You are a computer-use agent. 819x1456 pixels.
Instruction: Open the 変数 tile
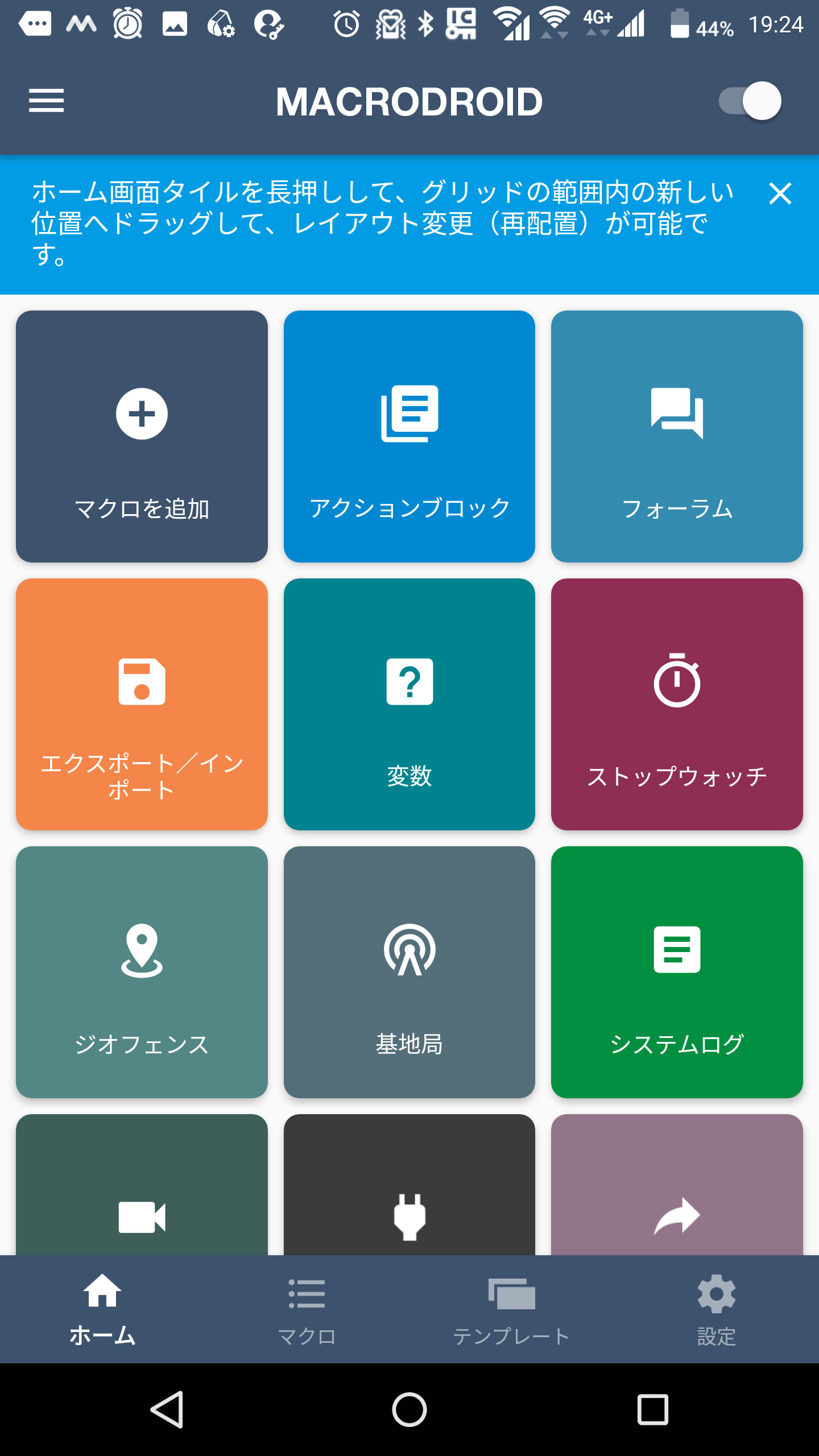(409, 704)
